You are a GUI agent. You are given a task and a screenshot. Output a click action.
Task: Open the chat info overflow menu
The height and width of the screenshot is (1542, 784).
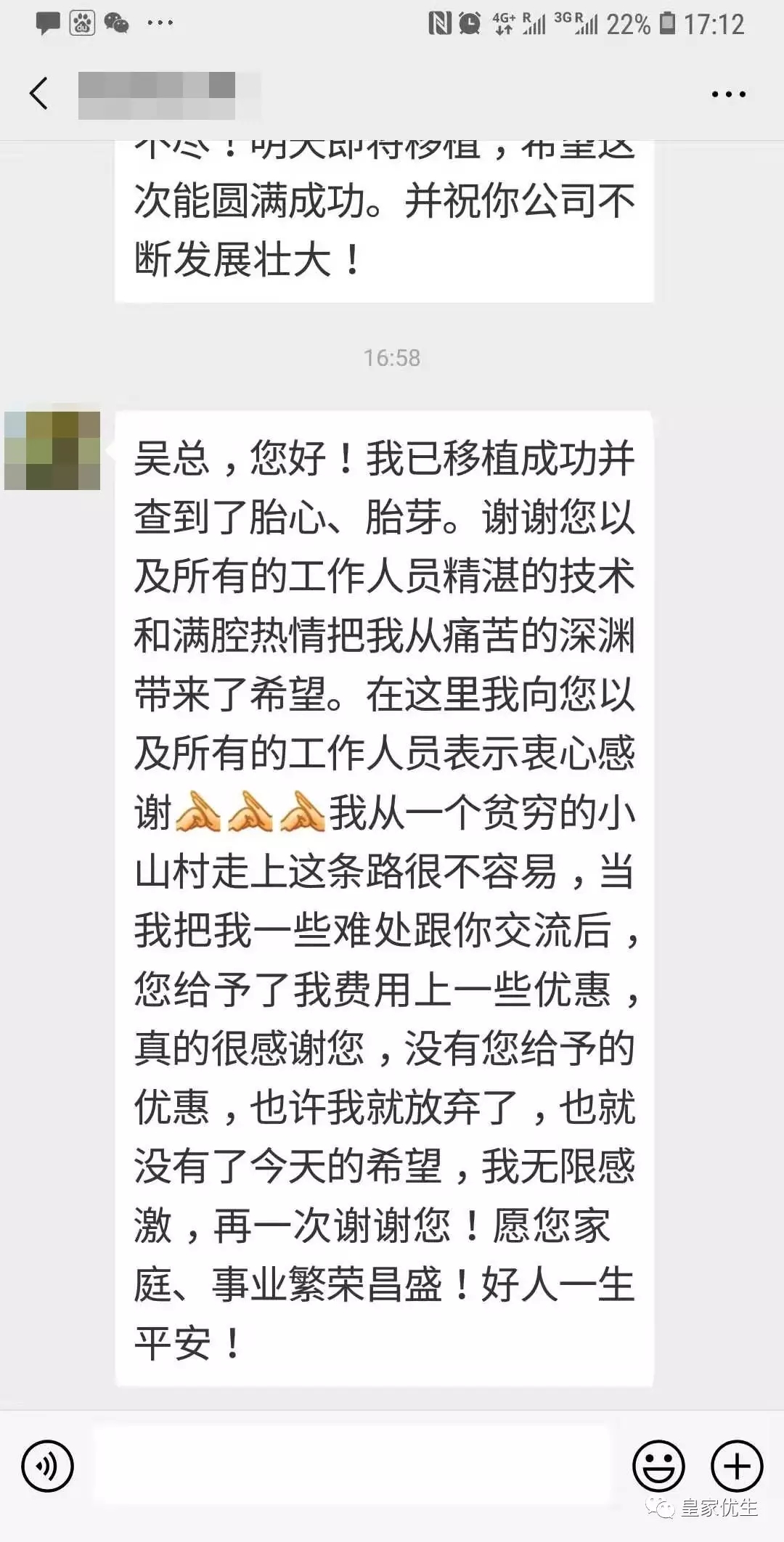click(728, 94)
